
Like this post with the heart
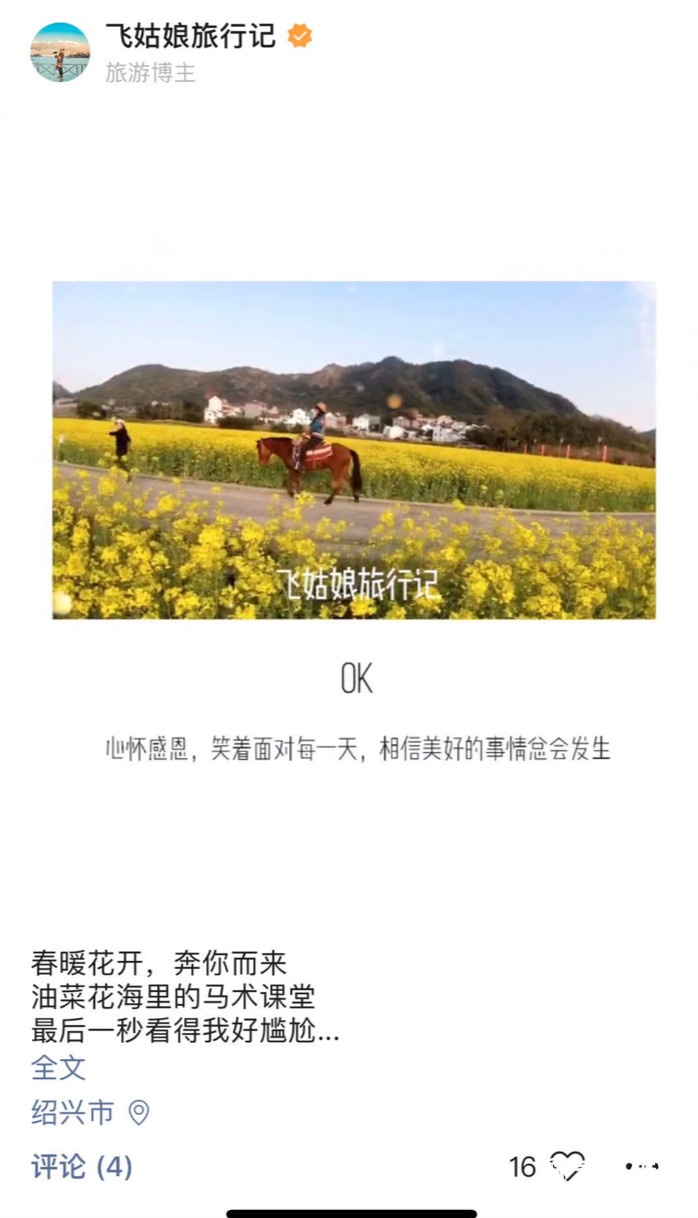click(x=567, y=1166)
